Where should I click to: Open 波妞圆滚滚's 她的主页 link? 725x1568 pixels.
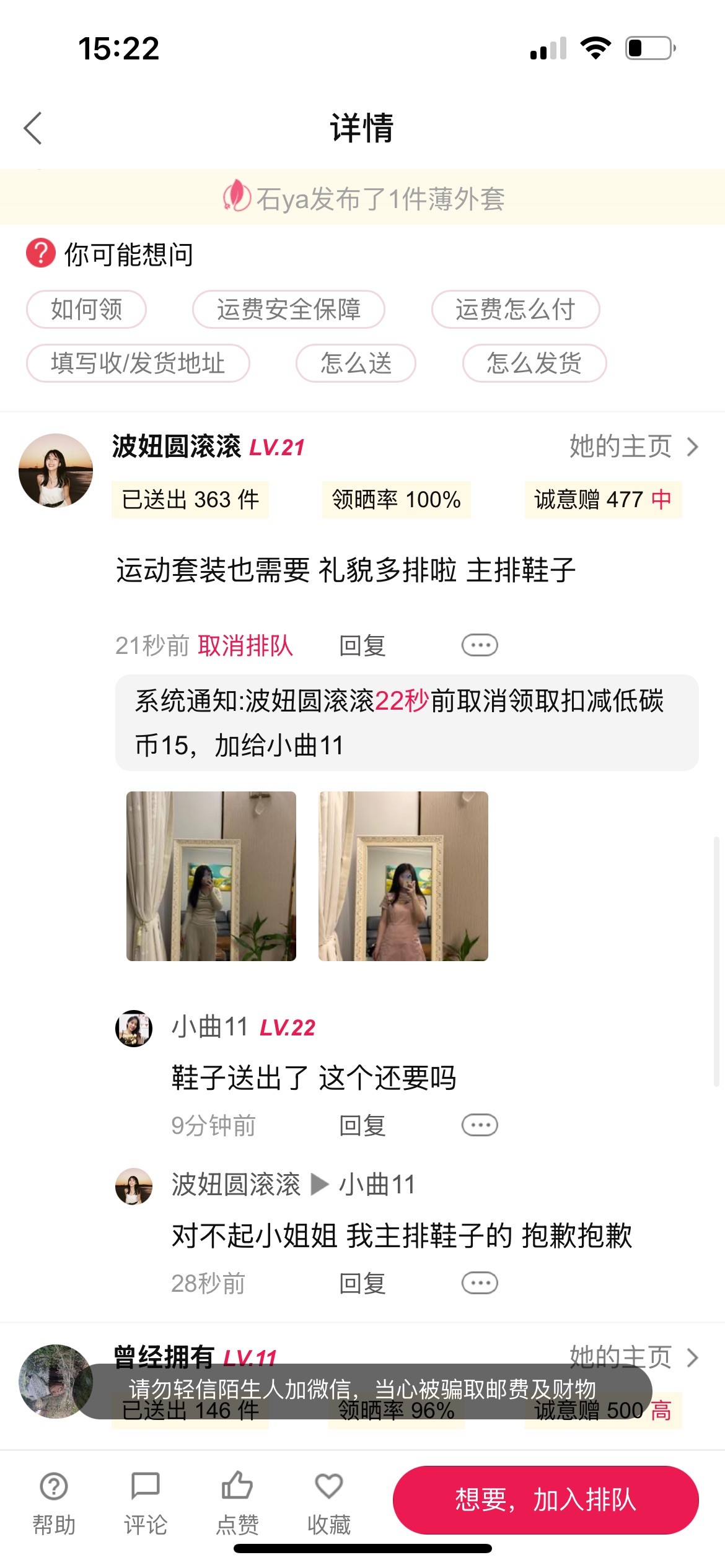(x=634, y=446)
